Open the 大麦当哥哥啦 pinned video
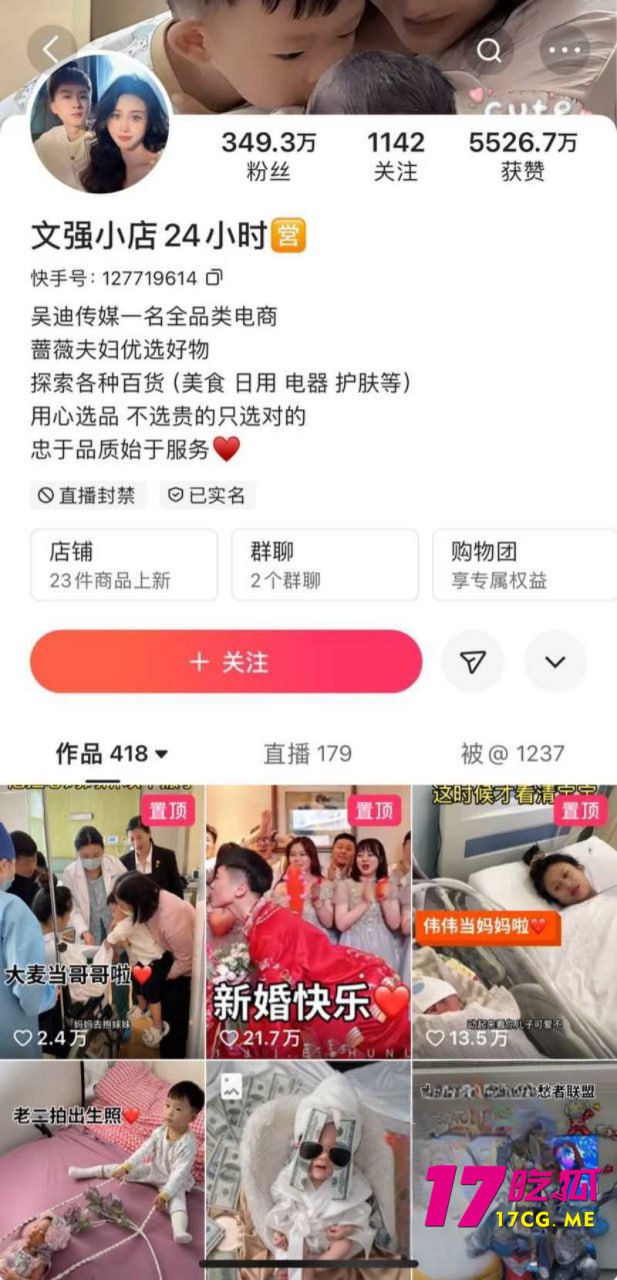Screen dimensions: 617x1280 pos(101,920)
